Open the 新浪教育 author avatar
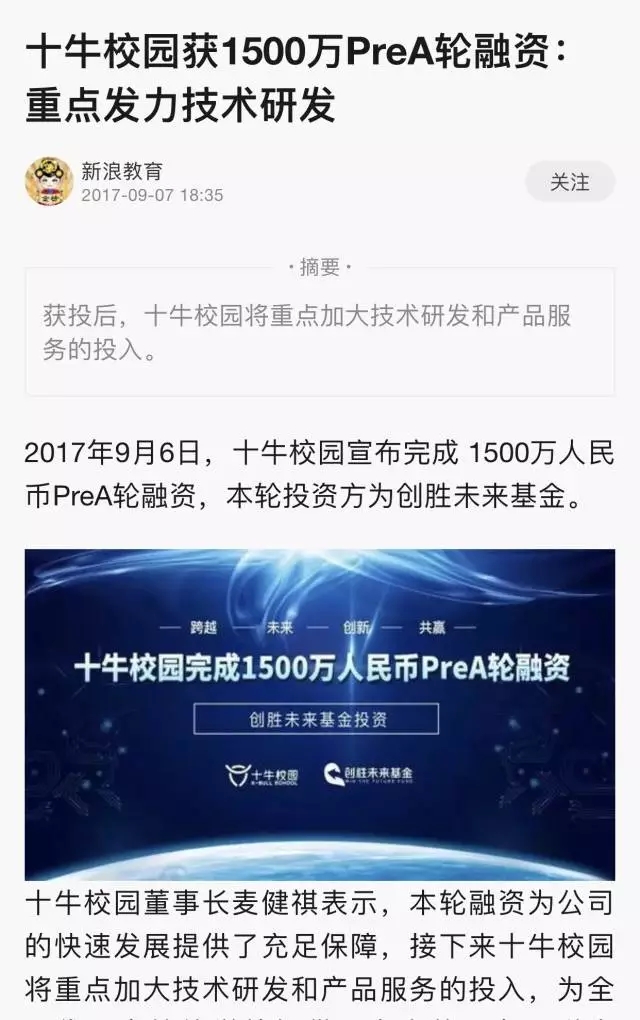The width and height of the screenshot is (640, 1020). pyautogui.click(x=48, y=182)
